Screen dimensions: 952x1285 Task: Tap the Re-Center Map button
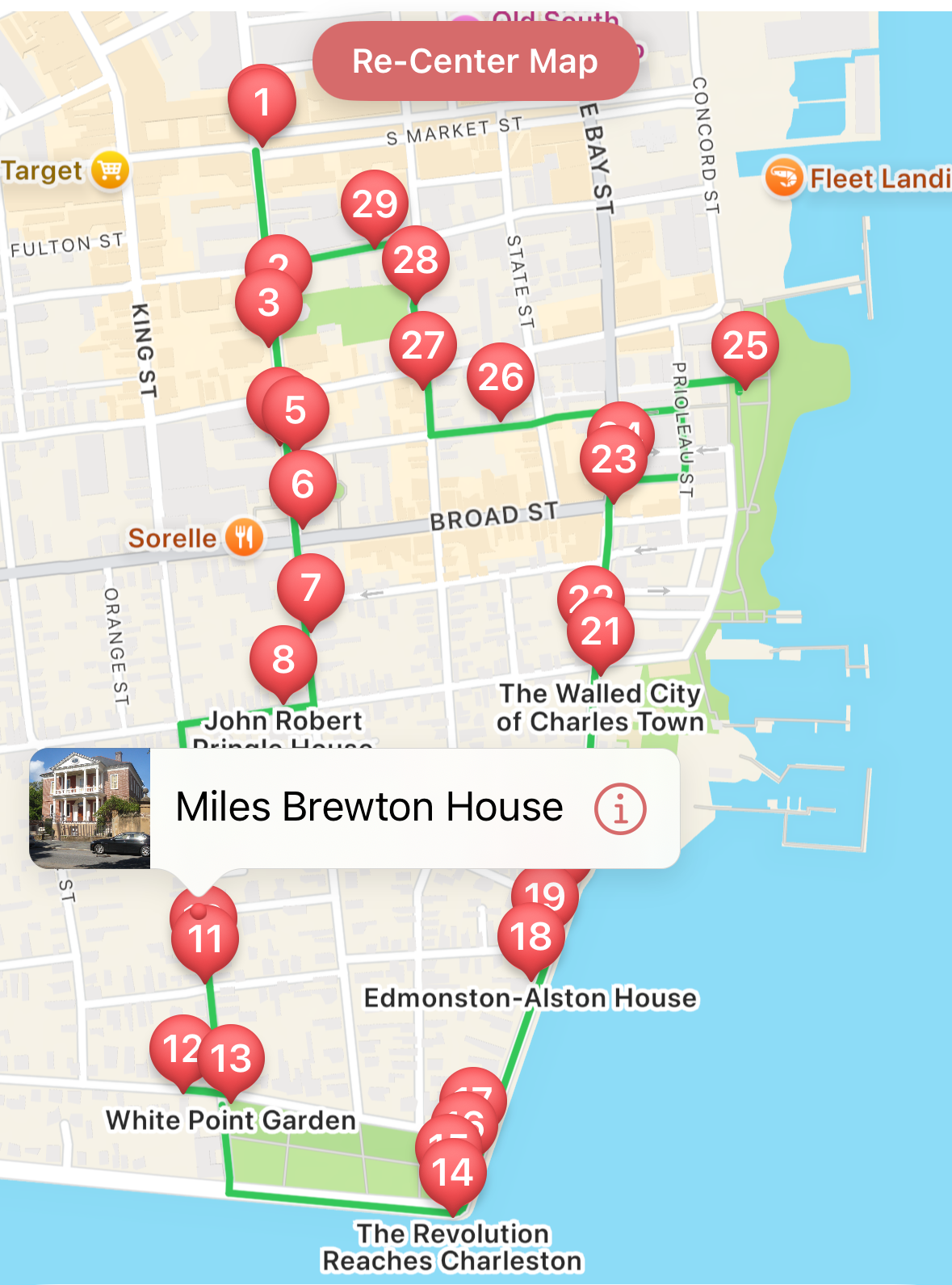coord(476,61)
